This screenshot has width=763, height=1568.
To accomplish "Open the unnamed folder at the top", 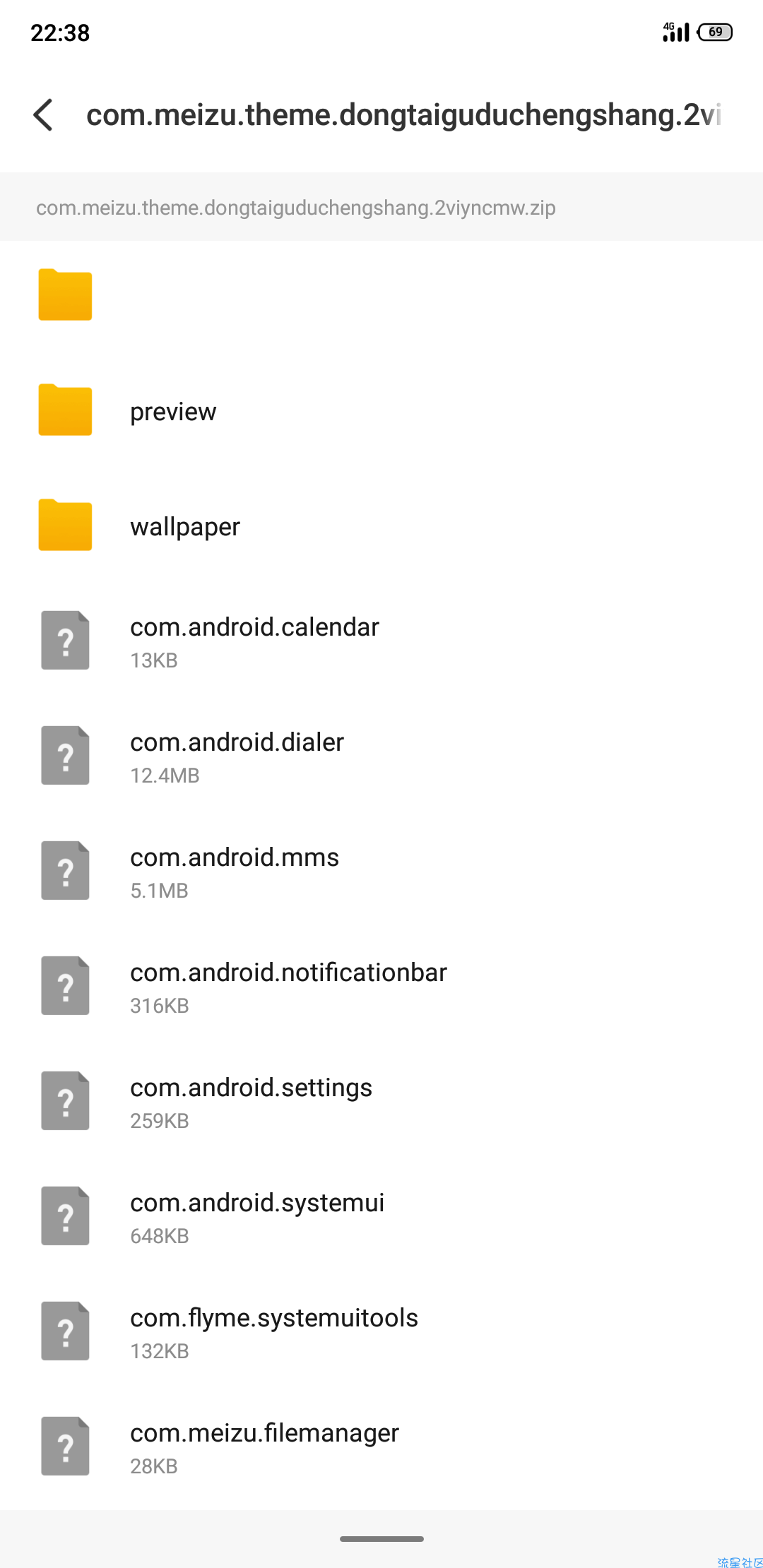I will 381,295.
